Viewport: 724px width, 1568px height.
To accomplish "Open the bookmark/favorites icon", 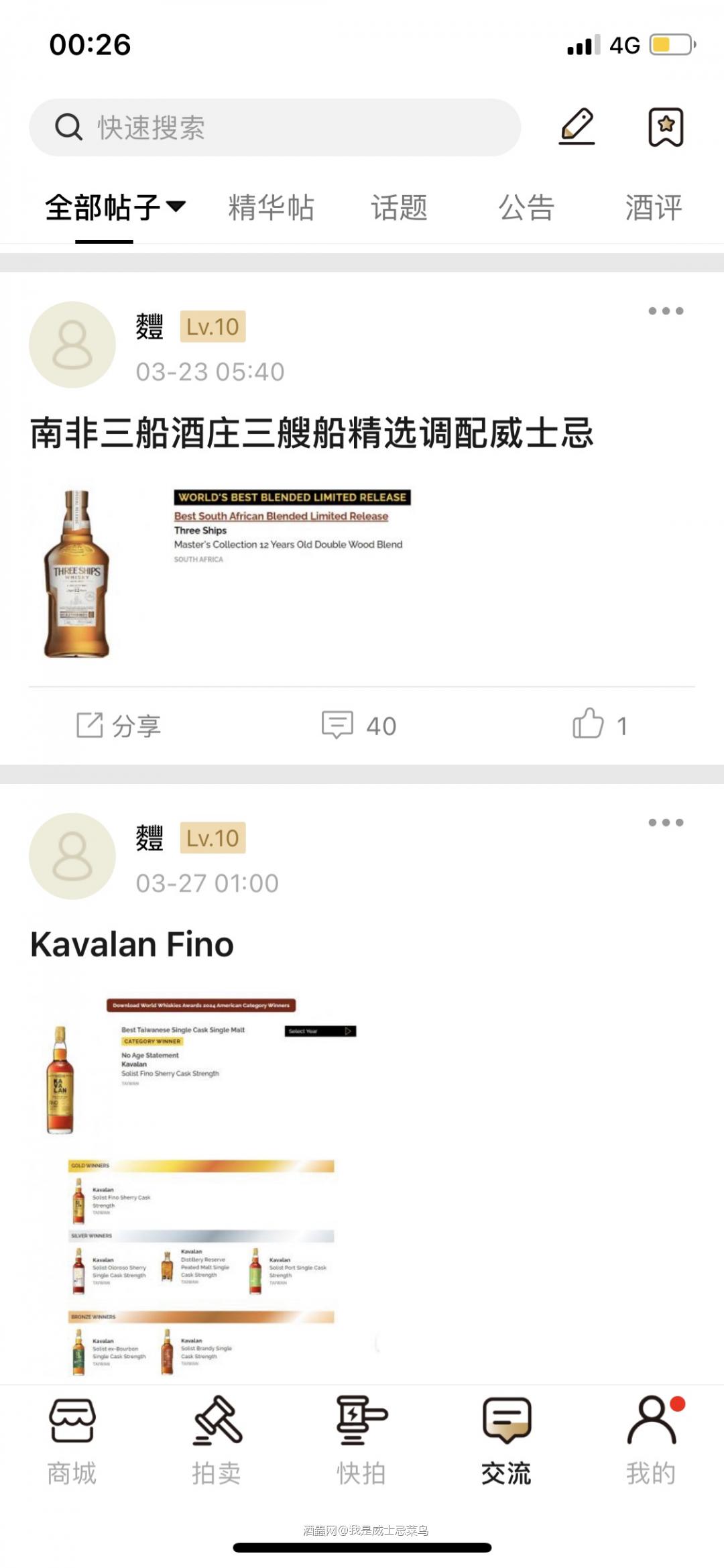I will [666, 127].
